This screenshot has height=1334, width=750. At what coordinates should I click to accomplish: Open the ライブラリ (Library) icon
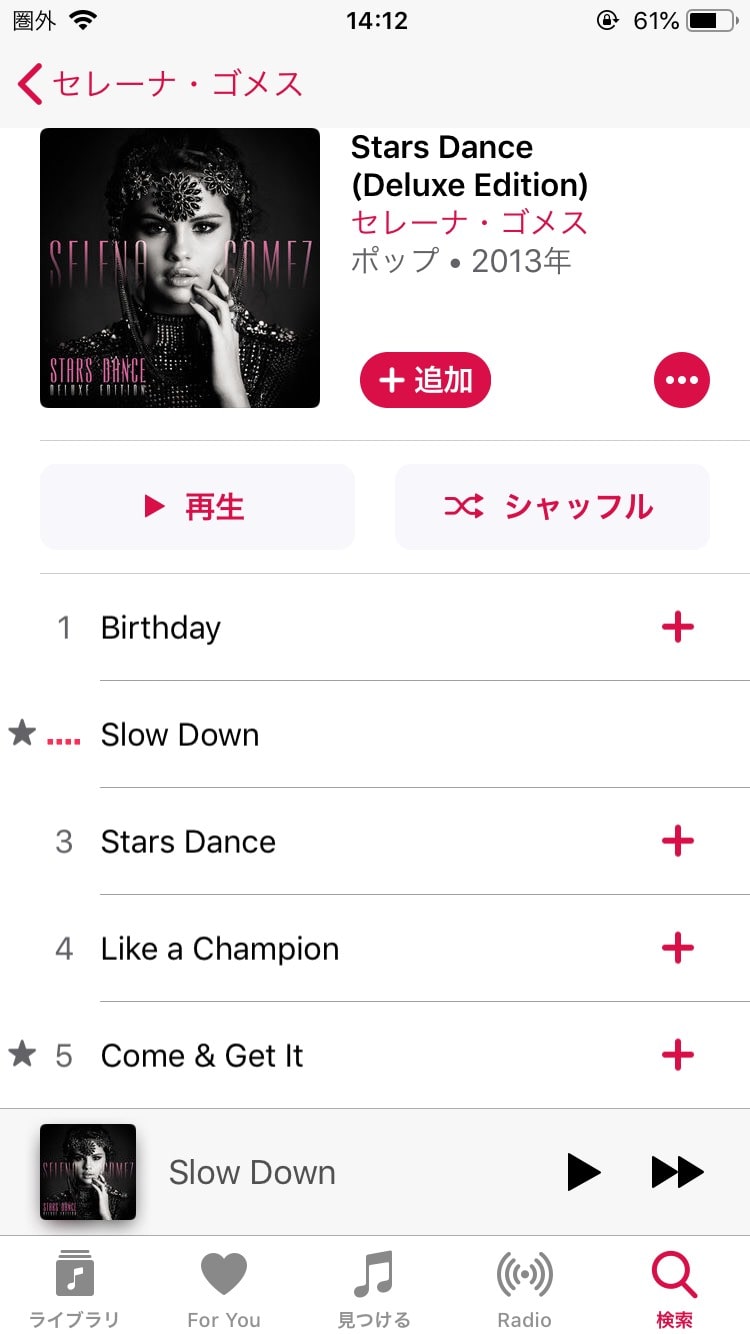[x=73, y=1271]
